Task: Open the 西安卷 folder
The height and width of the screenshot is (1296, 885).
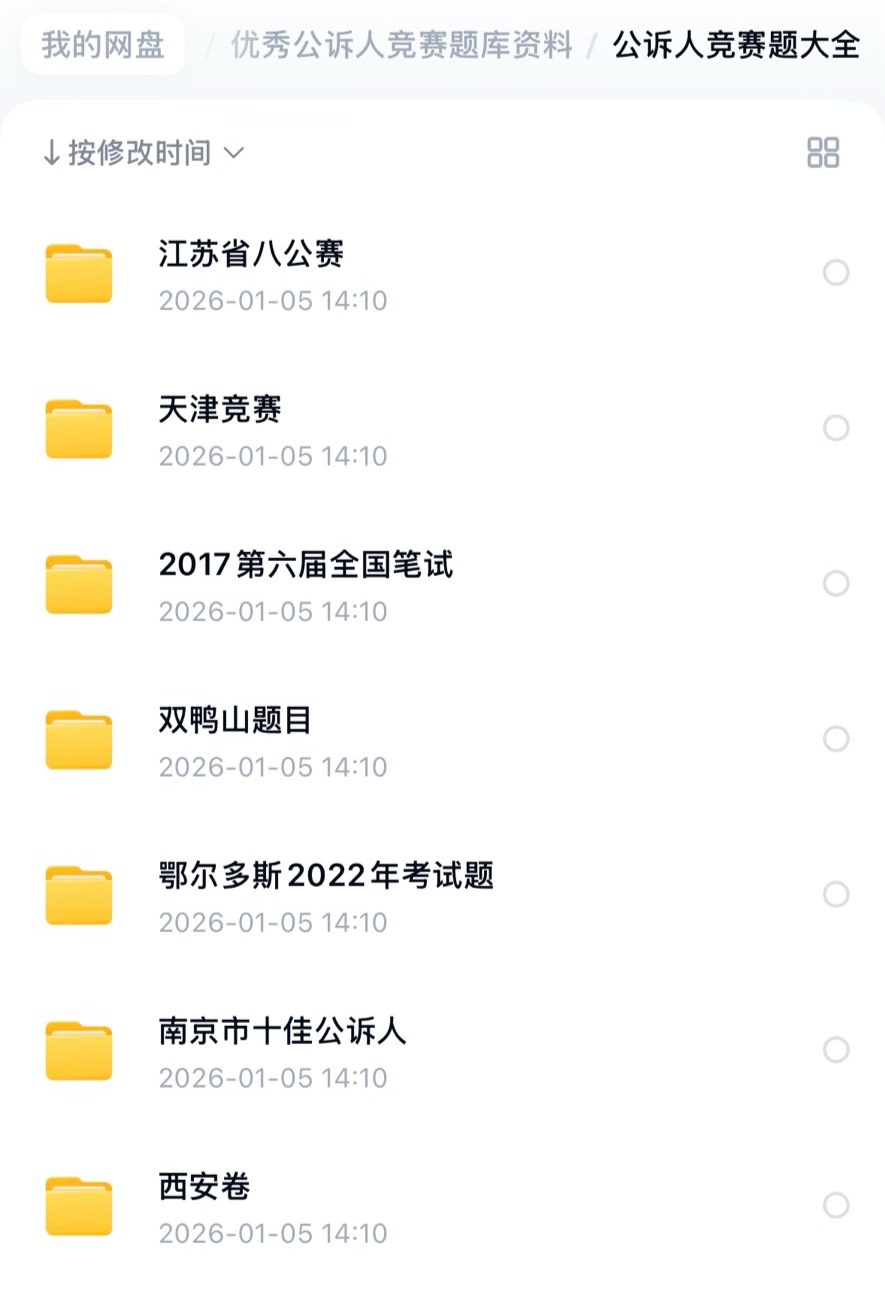Action: 204,1187
